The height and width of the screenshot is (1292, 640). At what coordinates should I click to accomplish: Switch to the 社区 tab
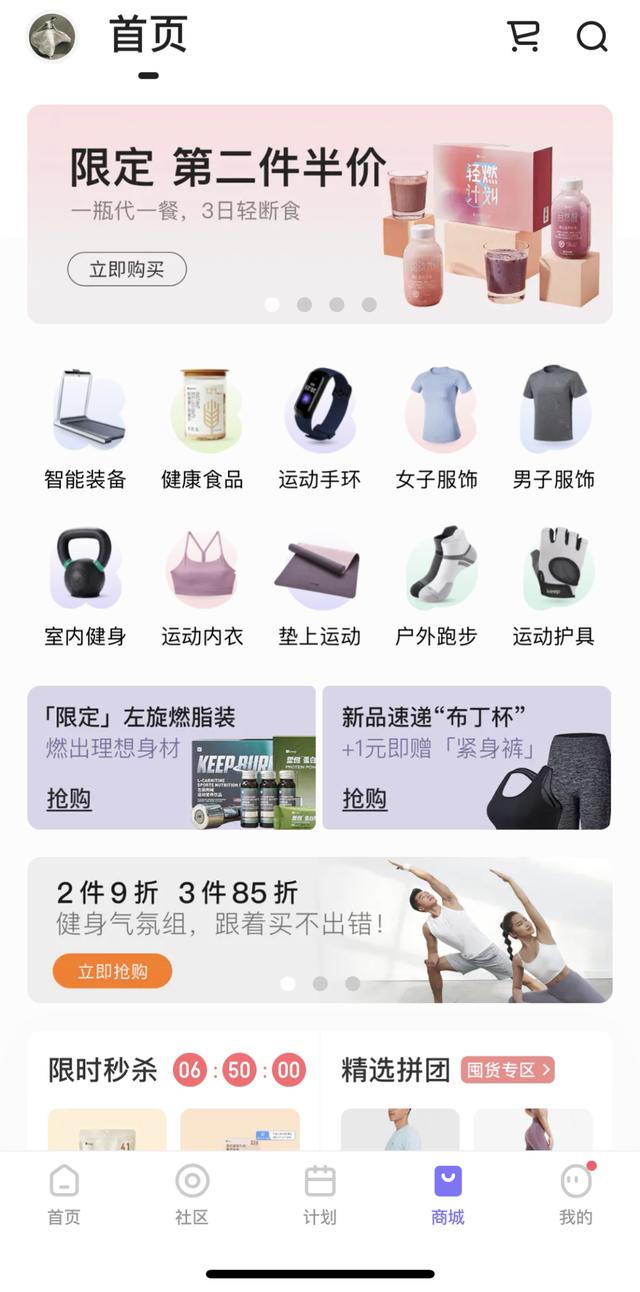pyautogui.click(x=192, y=1195)
